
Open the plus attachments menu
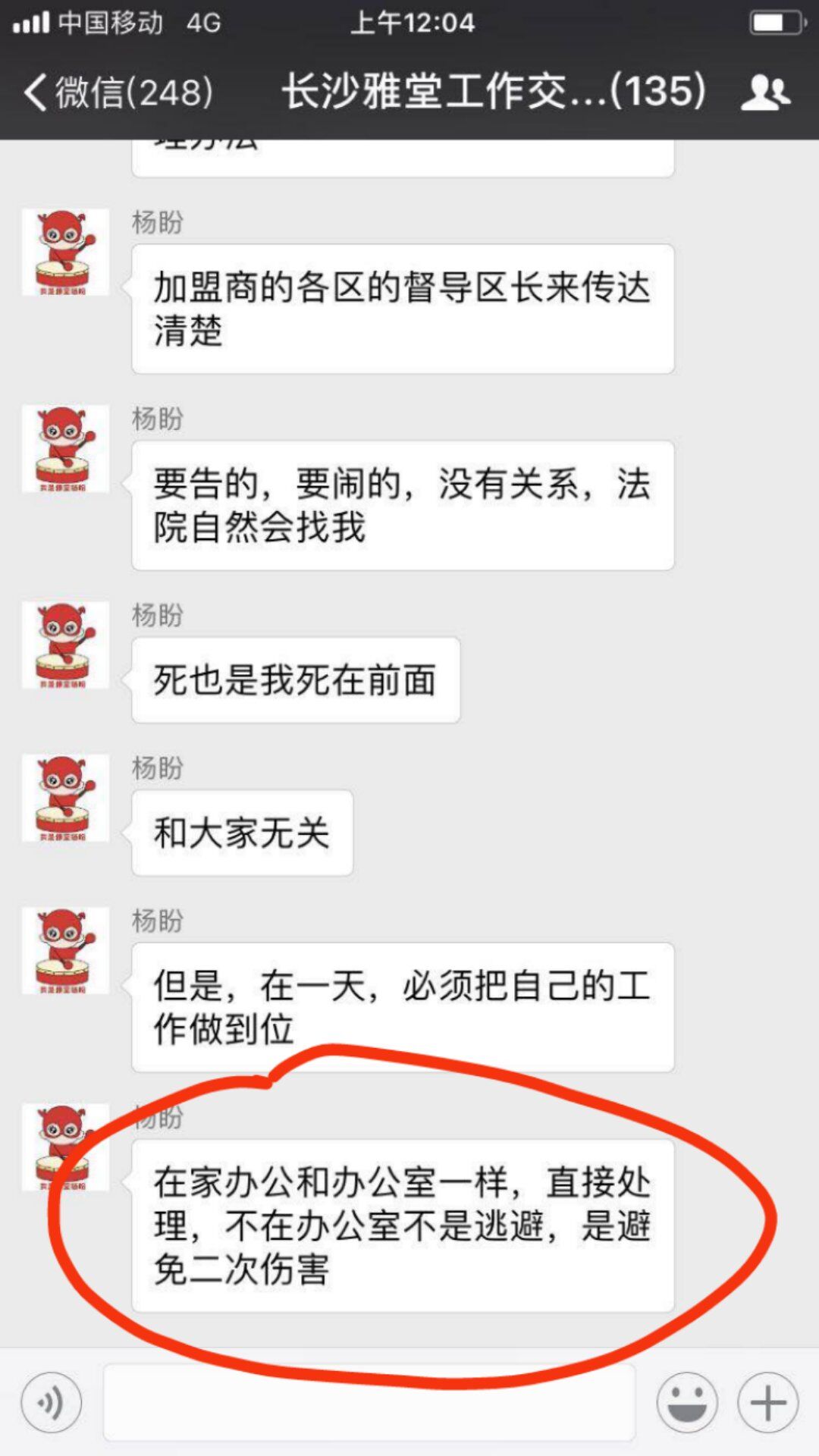coord(767,1402)
